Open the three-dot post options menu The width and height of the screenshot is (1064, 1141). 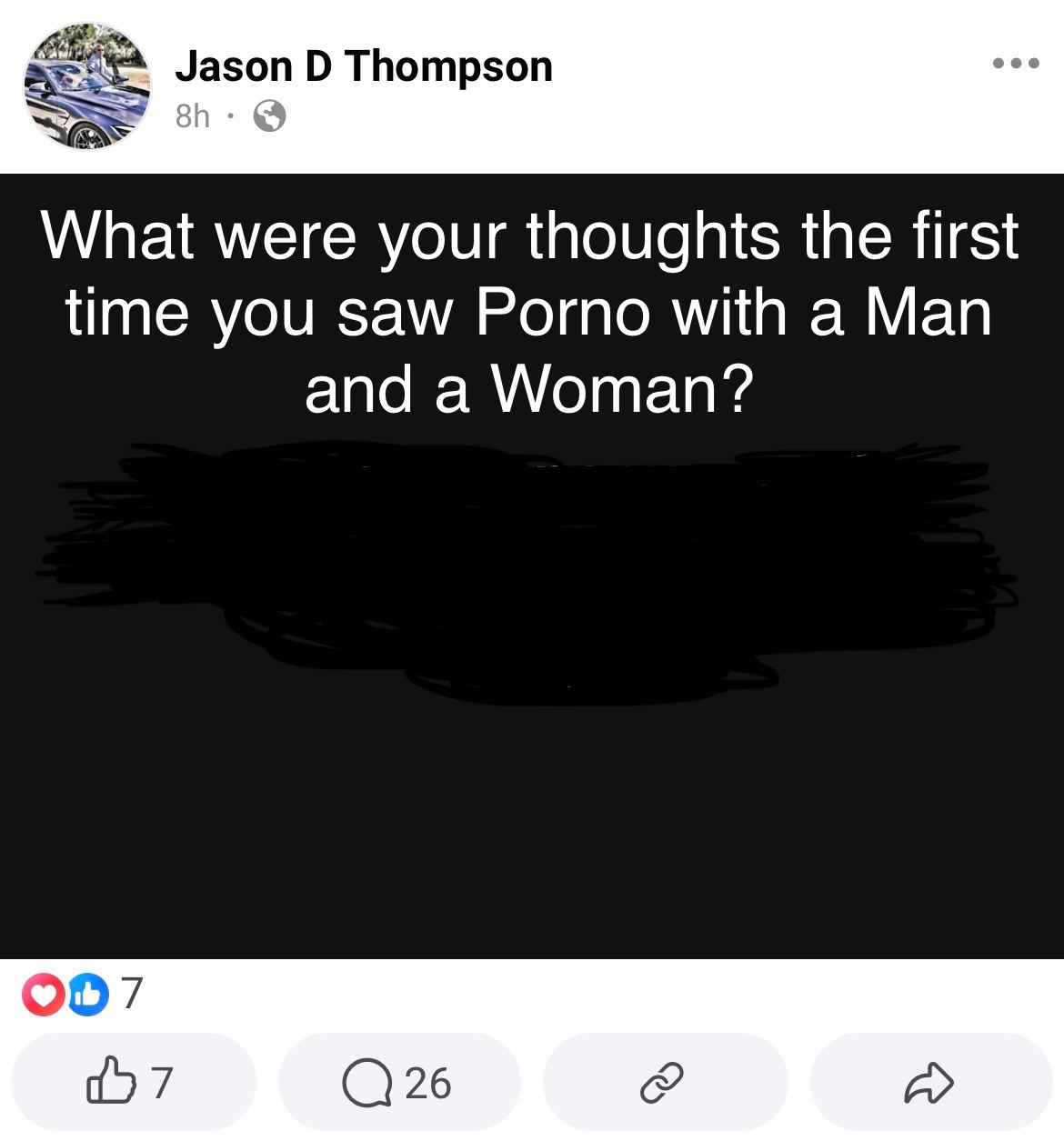tap(1015, 65)
